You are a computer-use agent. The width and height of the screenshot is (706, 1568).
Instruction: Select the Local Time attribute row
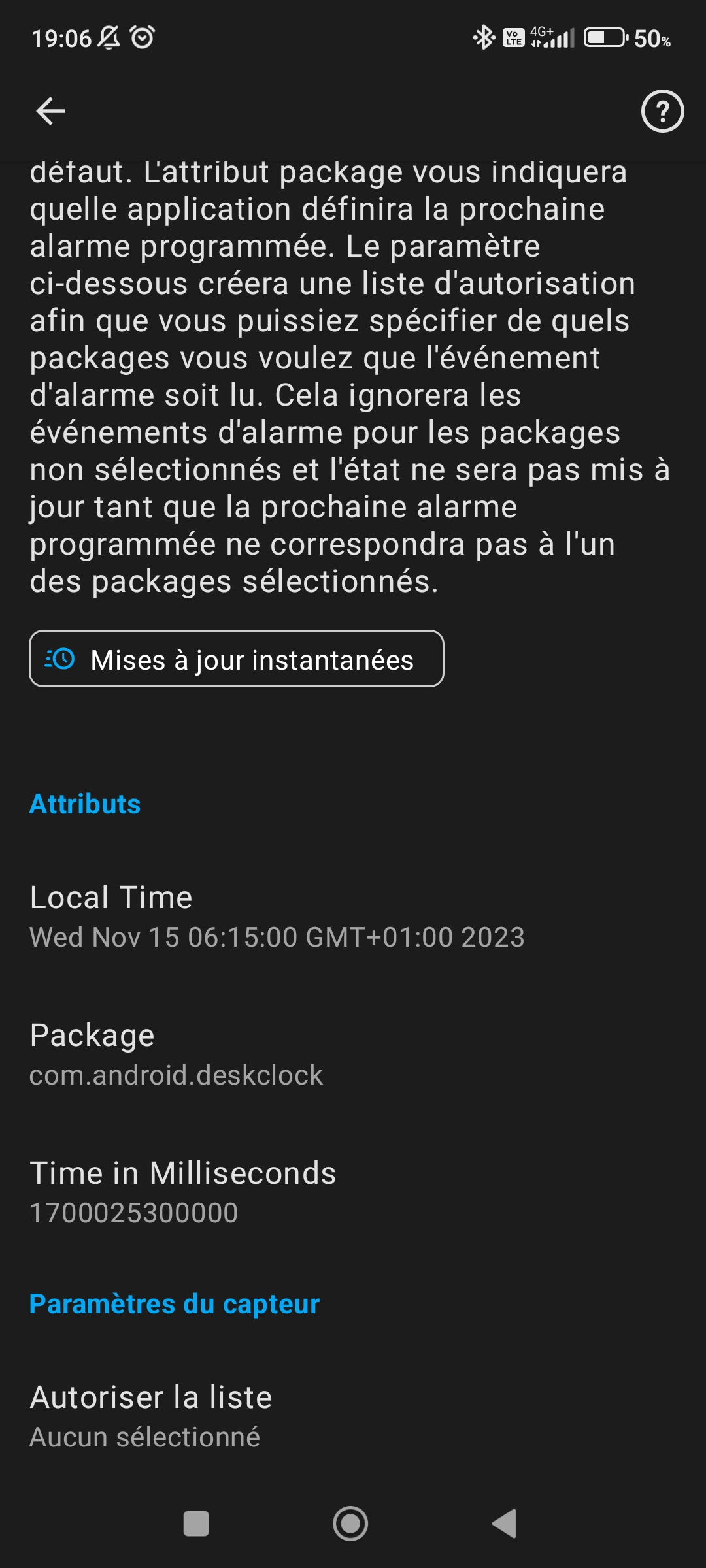(353, 916)
